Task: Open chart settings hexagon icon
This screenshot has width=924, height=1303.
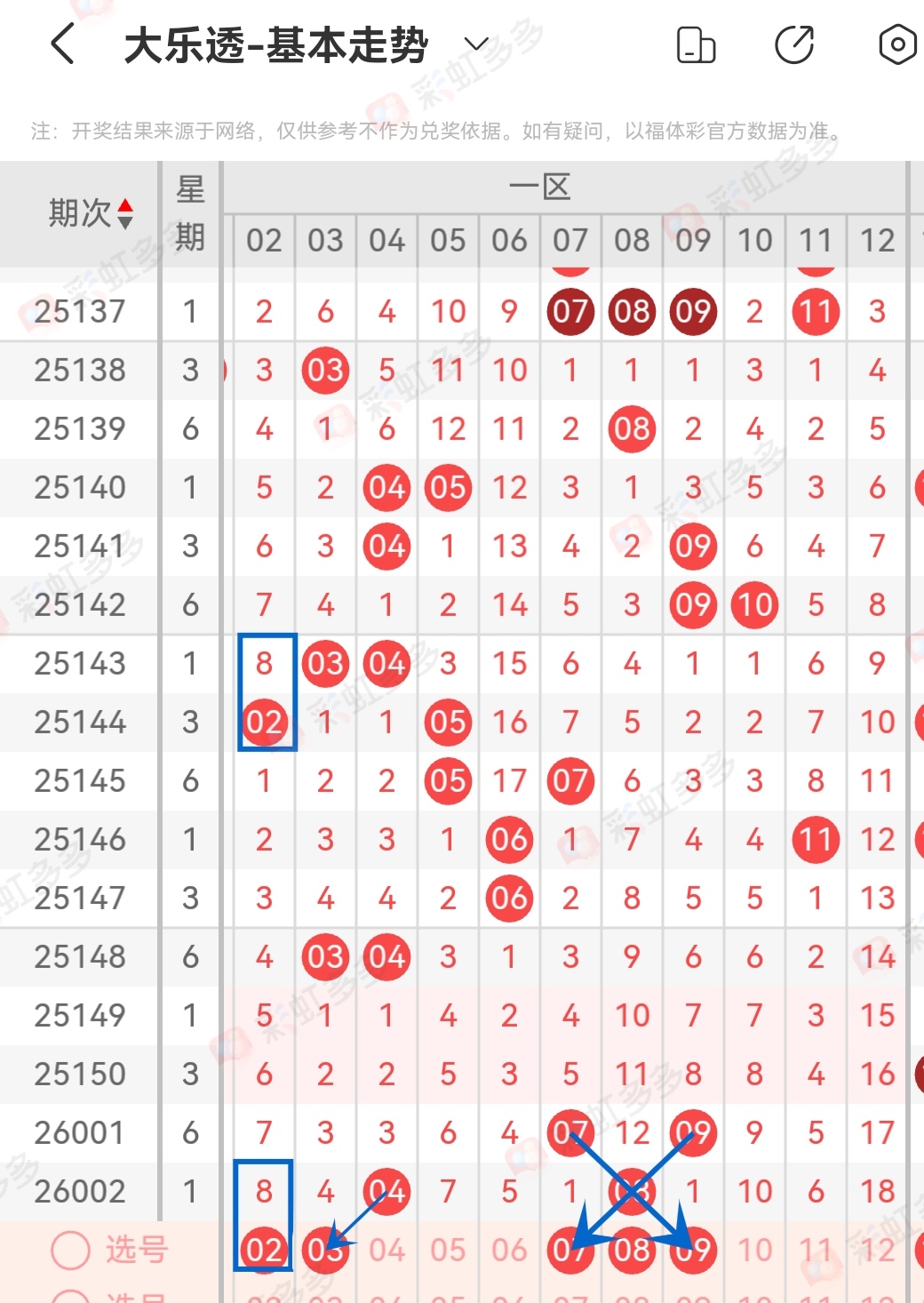Action: point(897,44)
